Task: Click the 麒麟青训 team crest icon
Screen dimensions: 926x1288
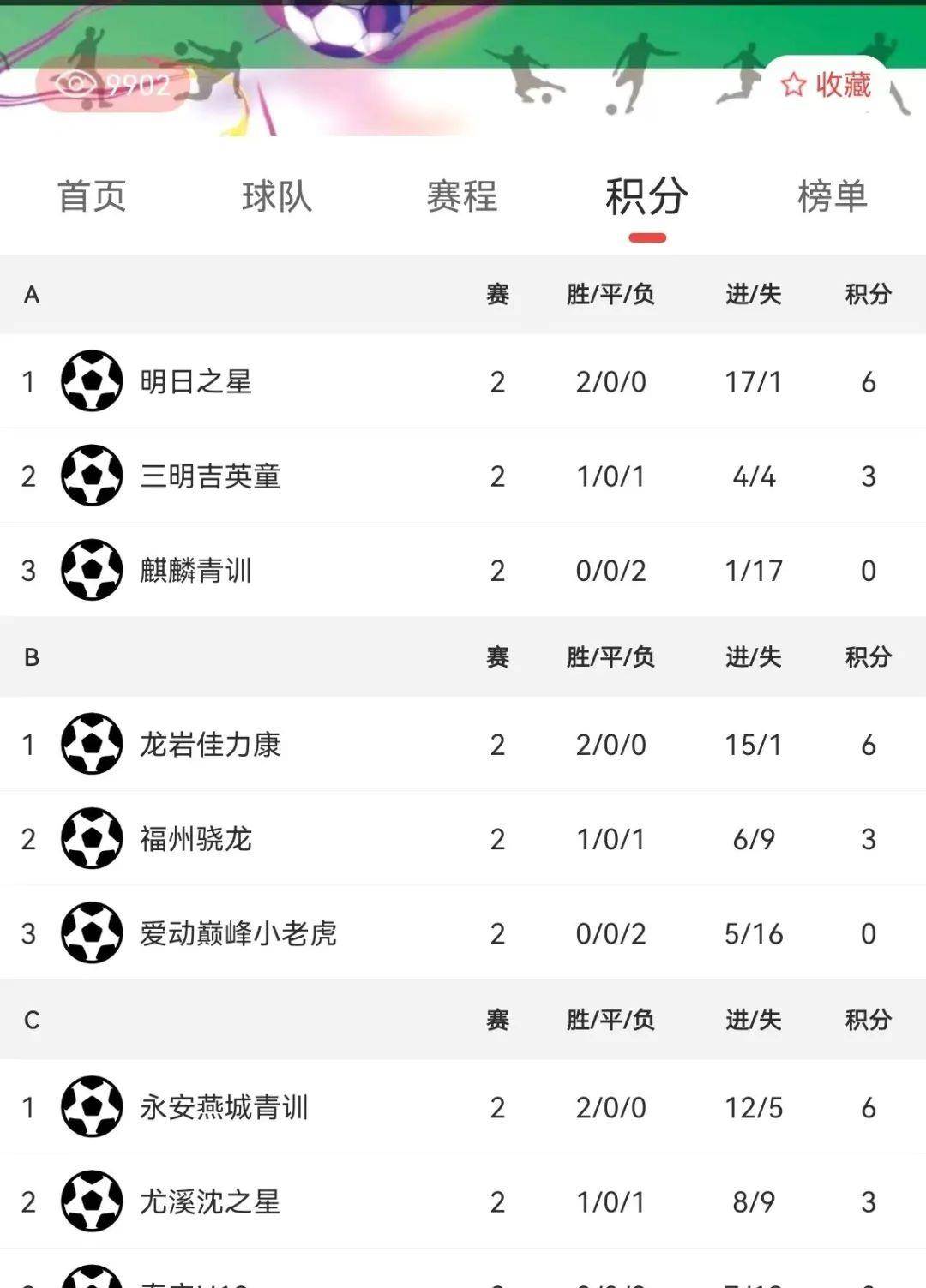Action: pyautogui.click(x=90, y=570)
